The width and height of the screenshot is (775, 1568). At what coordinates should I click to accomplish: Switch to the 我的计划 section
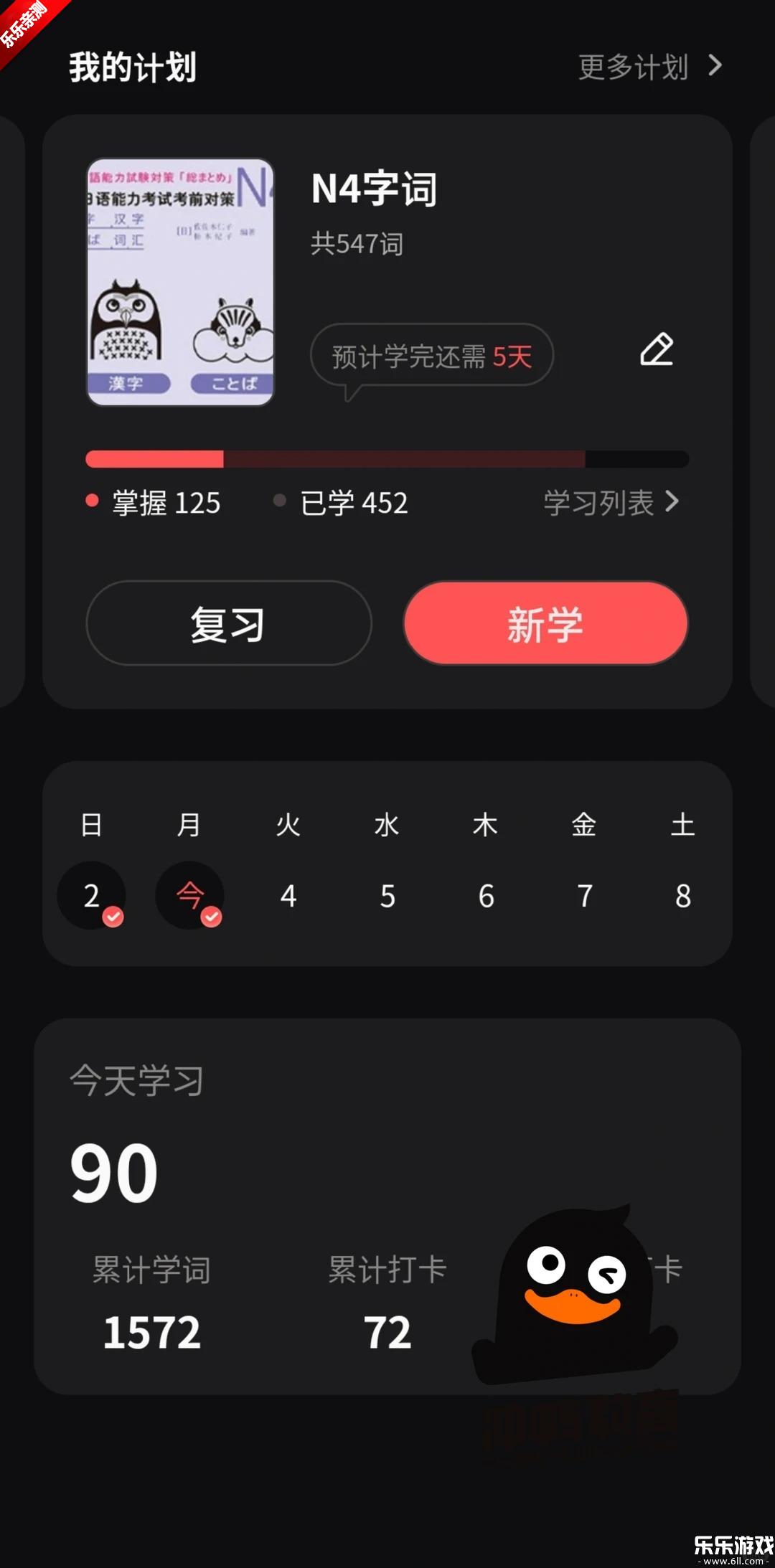[x=133, y=66]
